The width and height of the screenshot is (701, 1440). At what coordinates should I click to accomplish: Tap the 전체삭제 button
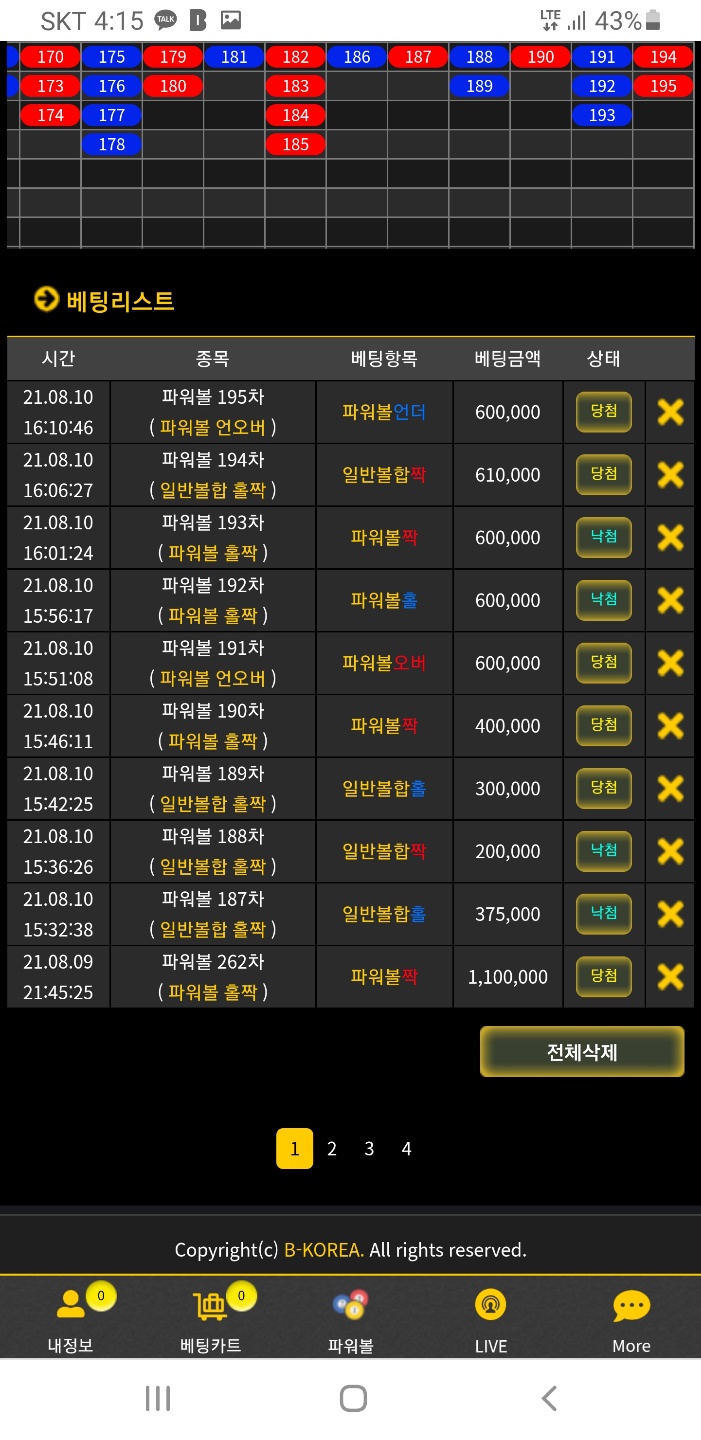(582, 1052)
